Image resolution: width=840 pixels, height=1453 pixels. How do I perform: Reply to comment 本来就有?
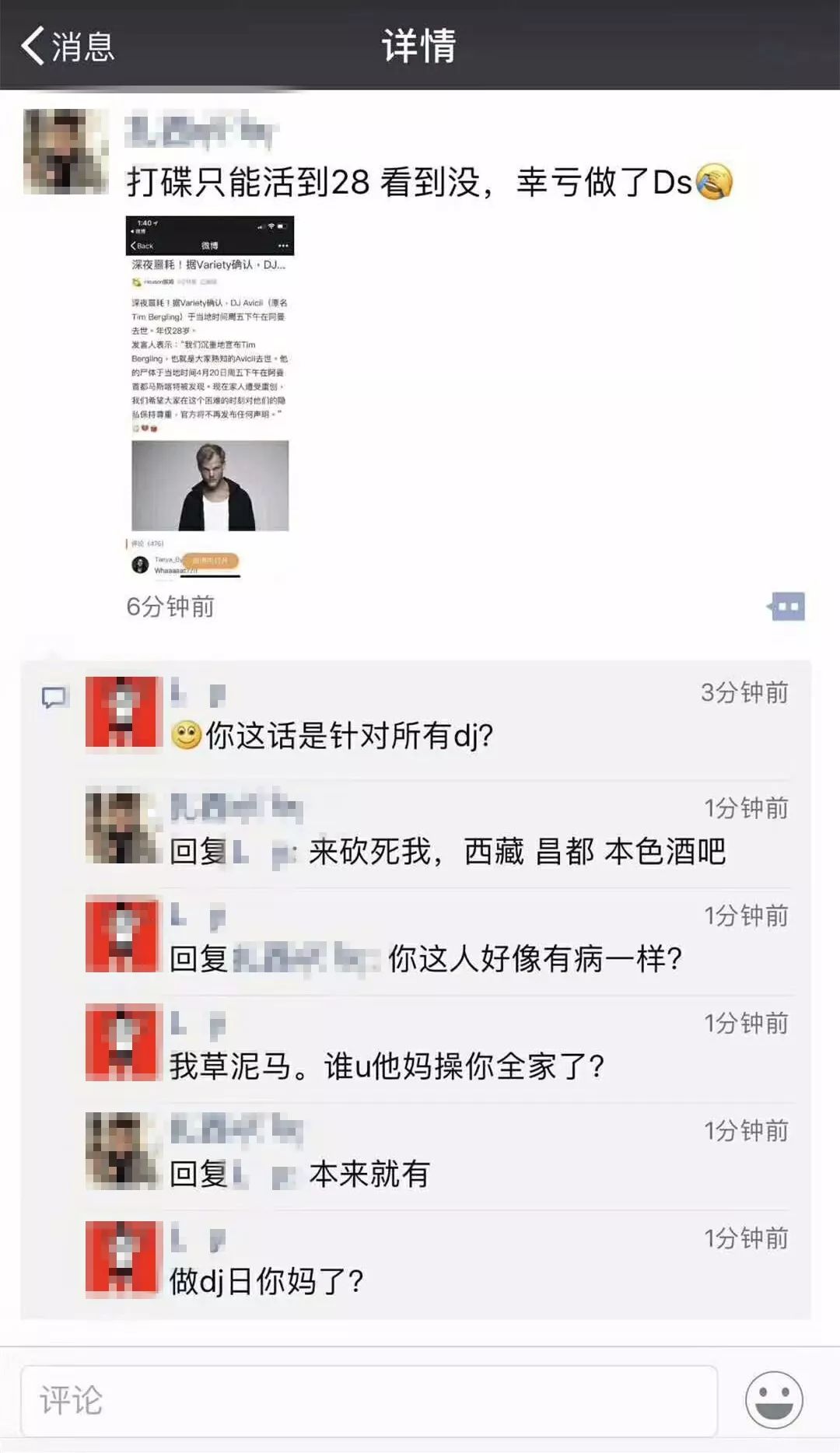click(369, 1175)
